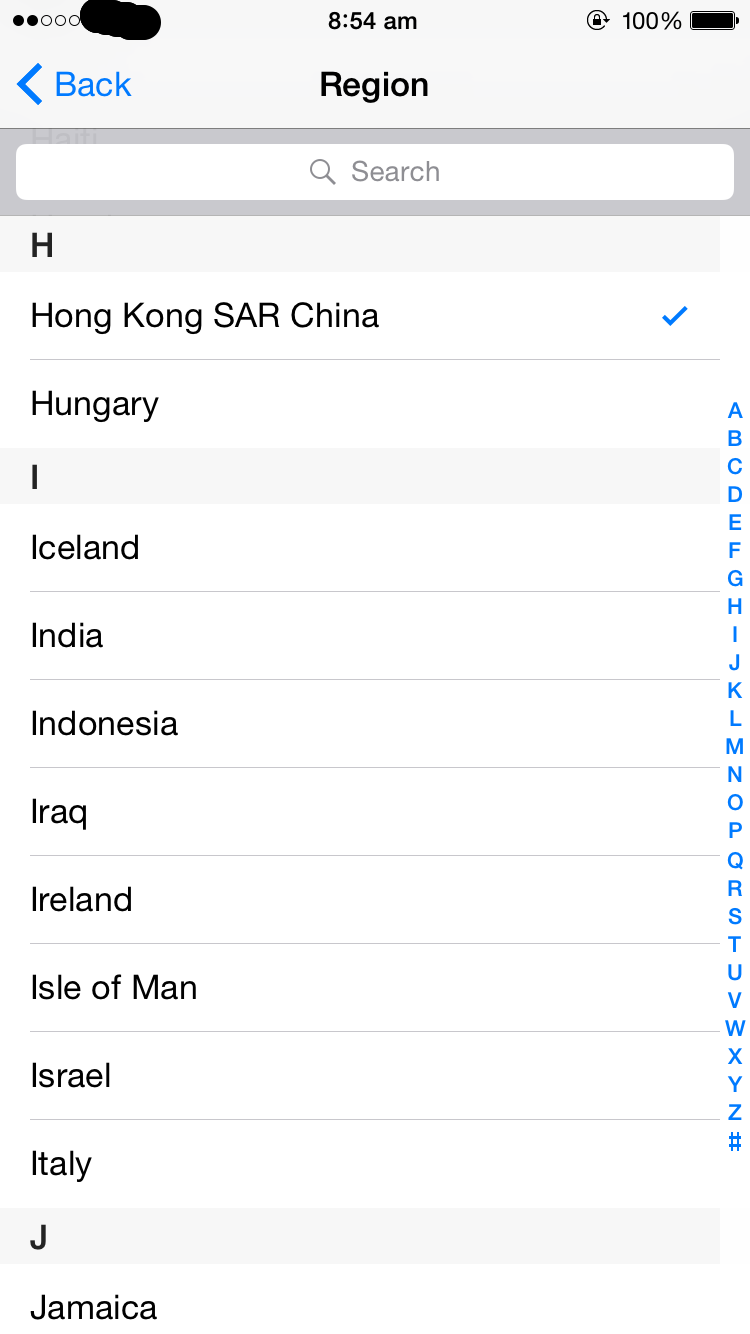This screenshot has width=750, height=1334.
Task: Jump to the # index section
Action: 735,1140
